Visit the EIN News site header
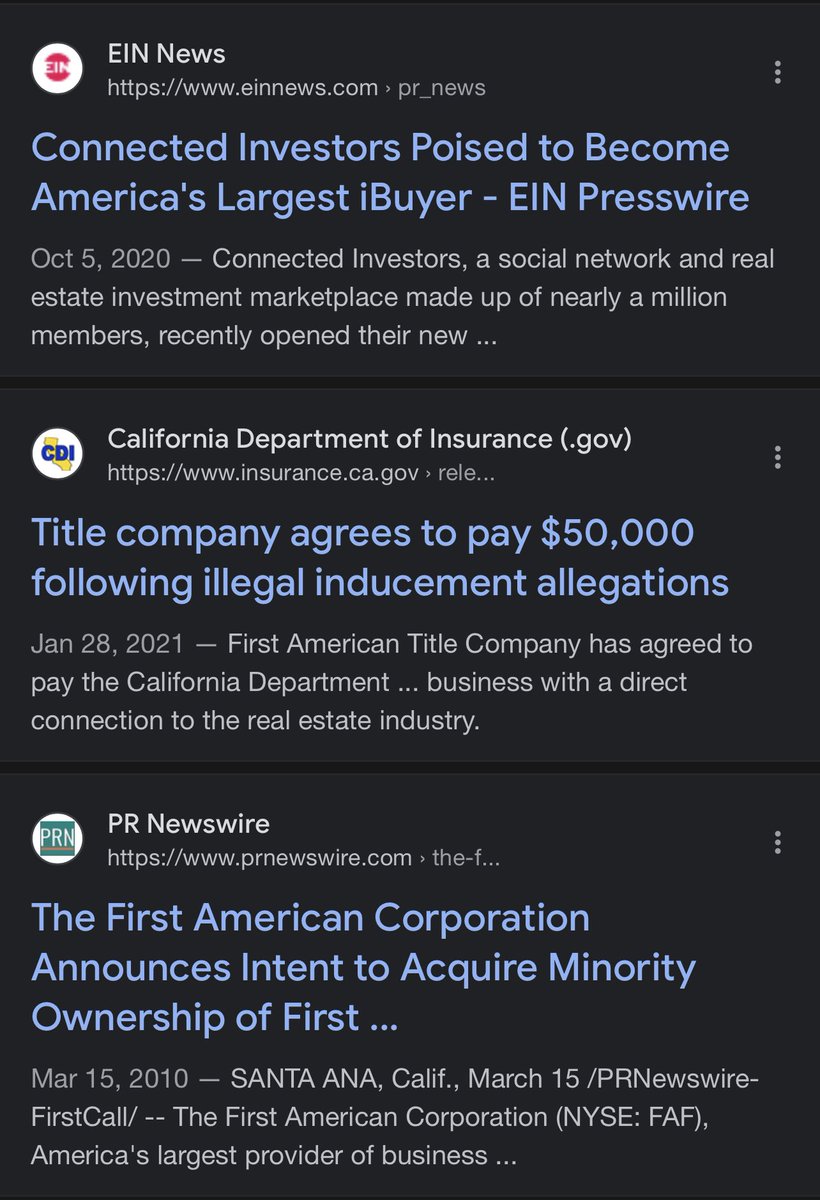This screenshot has width=820, height=1200. 166,54
